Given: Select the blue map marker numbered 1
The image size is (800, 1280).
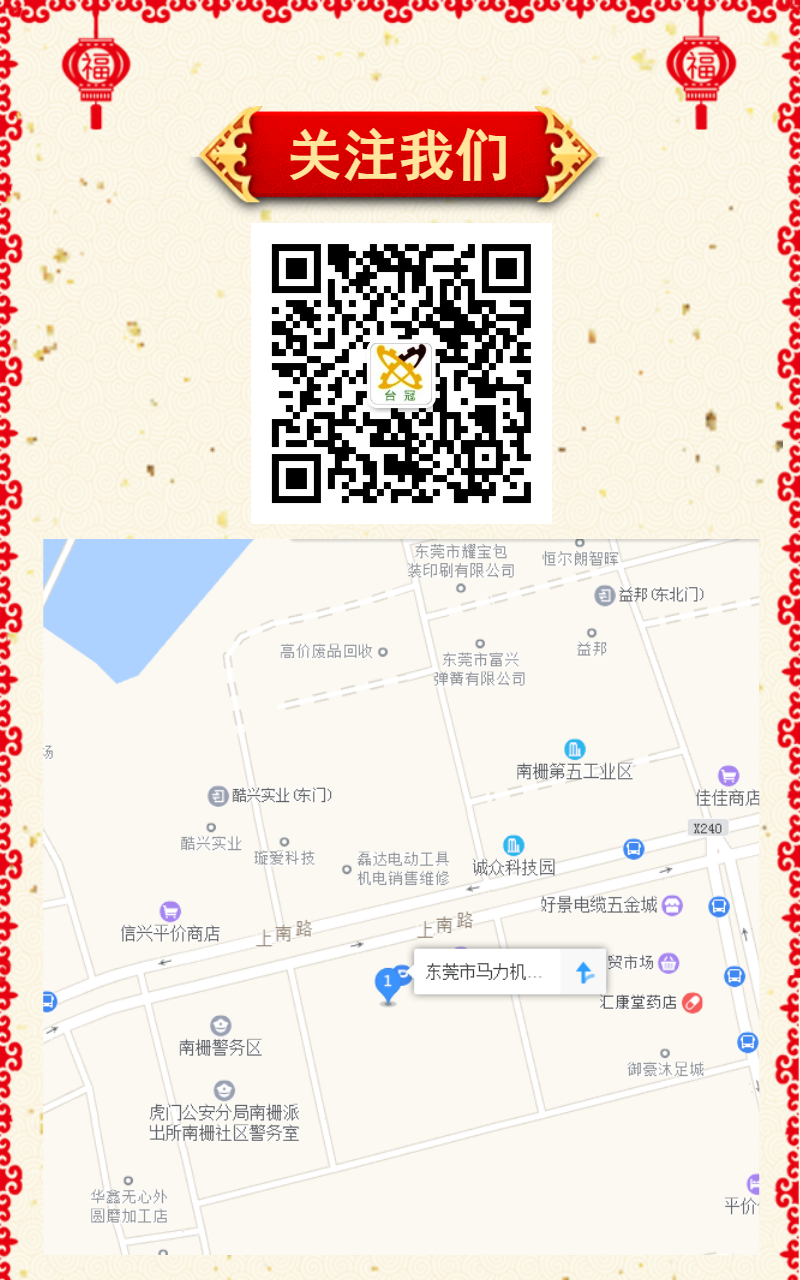Looking at the screenshot, I should 388,984.
